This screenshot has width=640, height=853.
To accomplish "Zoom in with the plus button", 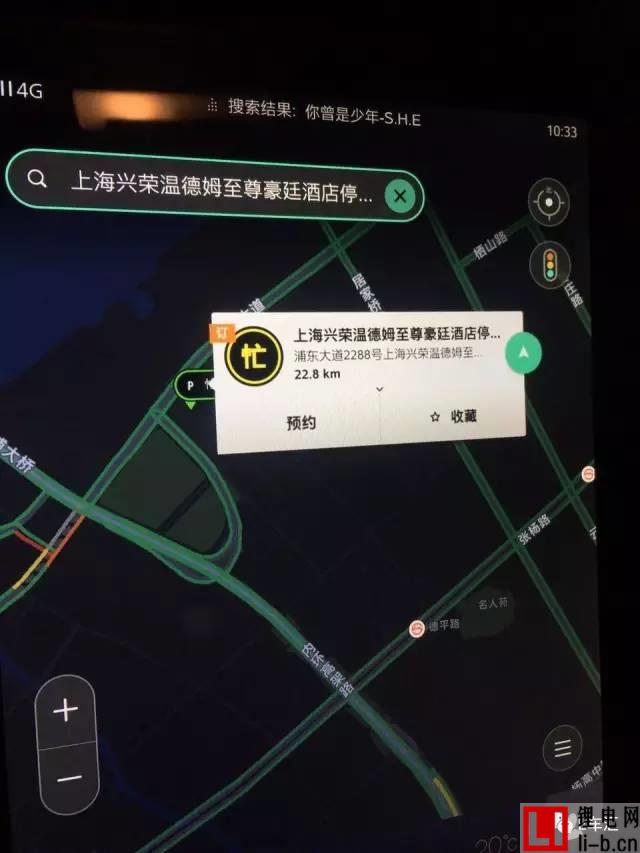I will pyautogui.click(x=66, y=711).
